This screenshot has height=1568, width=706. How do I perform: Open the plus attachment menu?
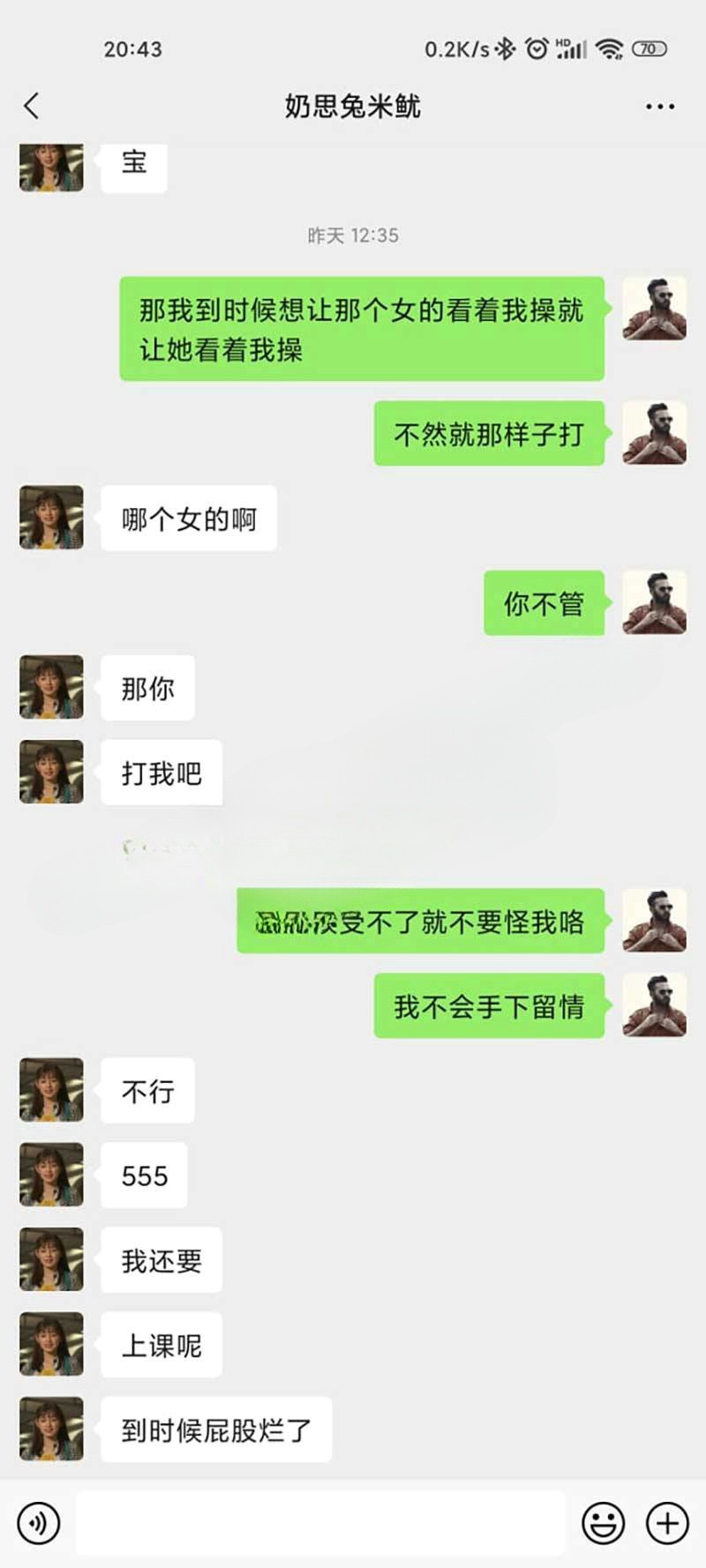pos(667,1523)
